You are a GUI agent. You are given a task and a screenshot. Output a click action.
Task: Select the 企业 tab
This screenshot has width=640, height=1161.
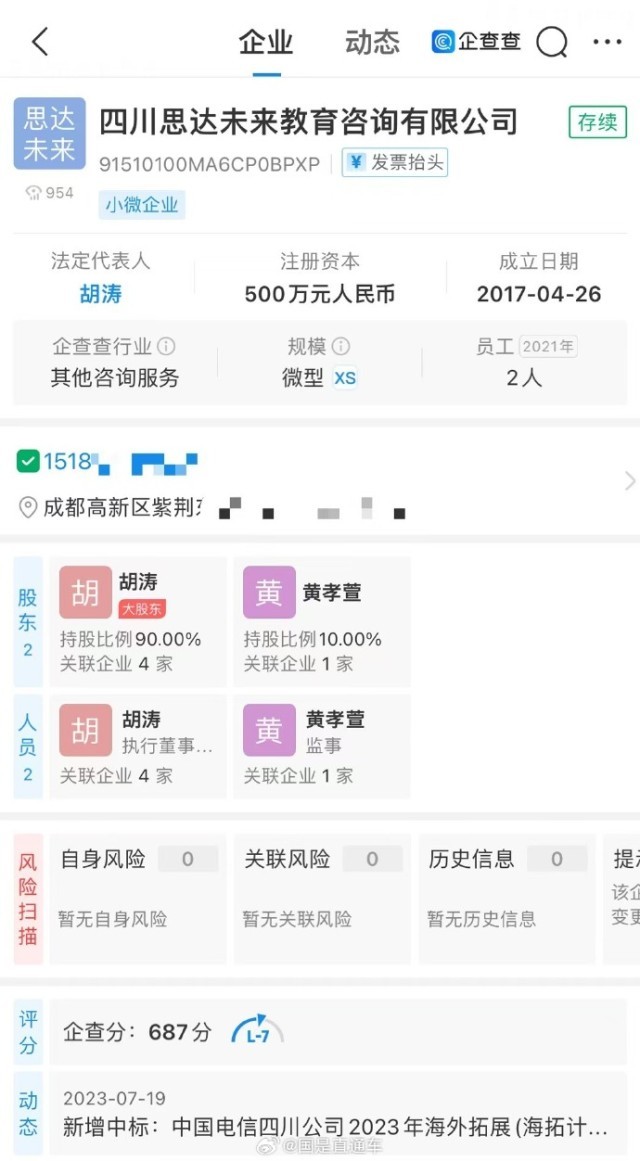click(x=266, y=41)
